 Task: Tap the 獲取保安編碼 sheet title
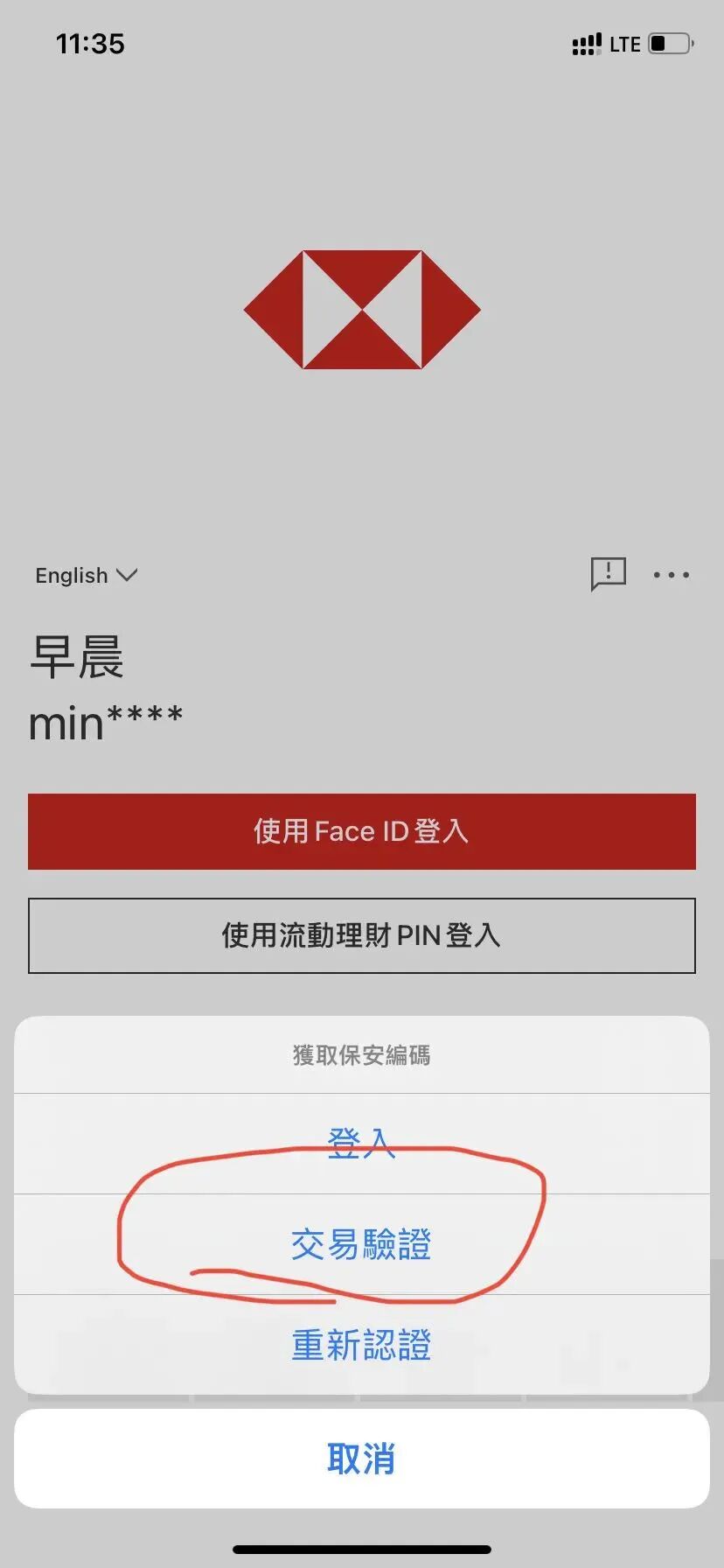361,1055
